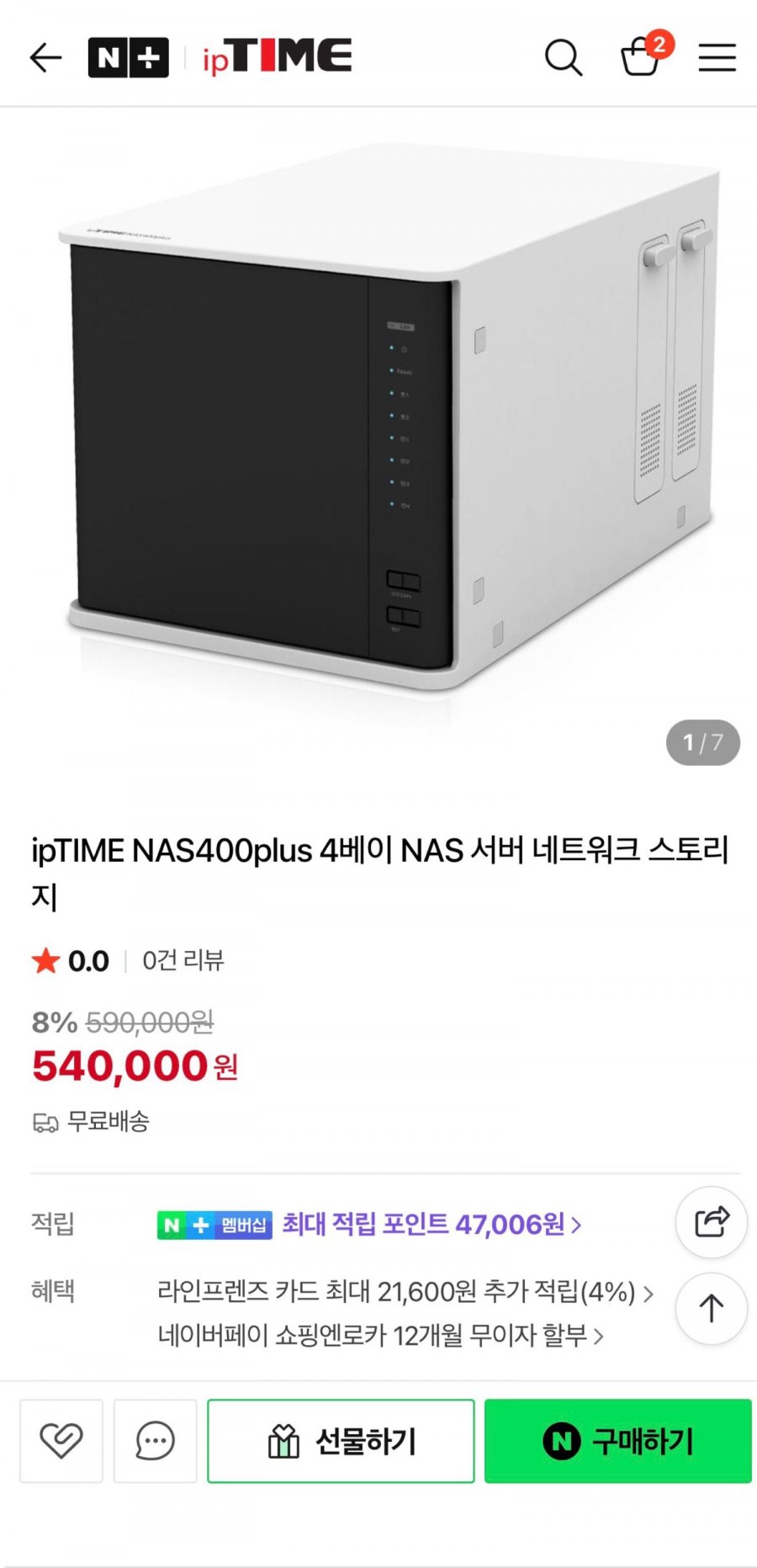Image resolution: width=757 pixels, height=1568 pixels.
Task: Tap 선물하기 to send as gift
Action: 341,1441
